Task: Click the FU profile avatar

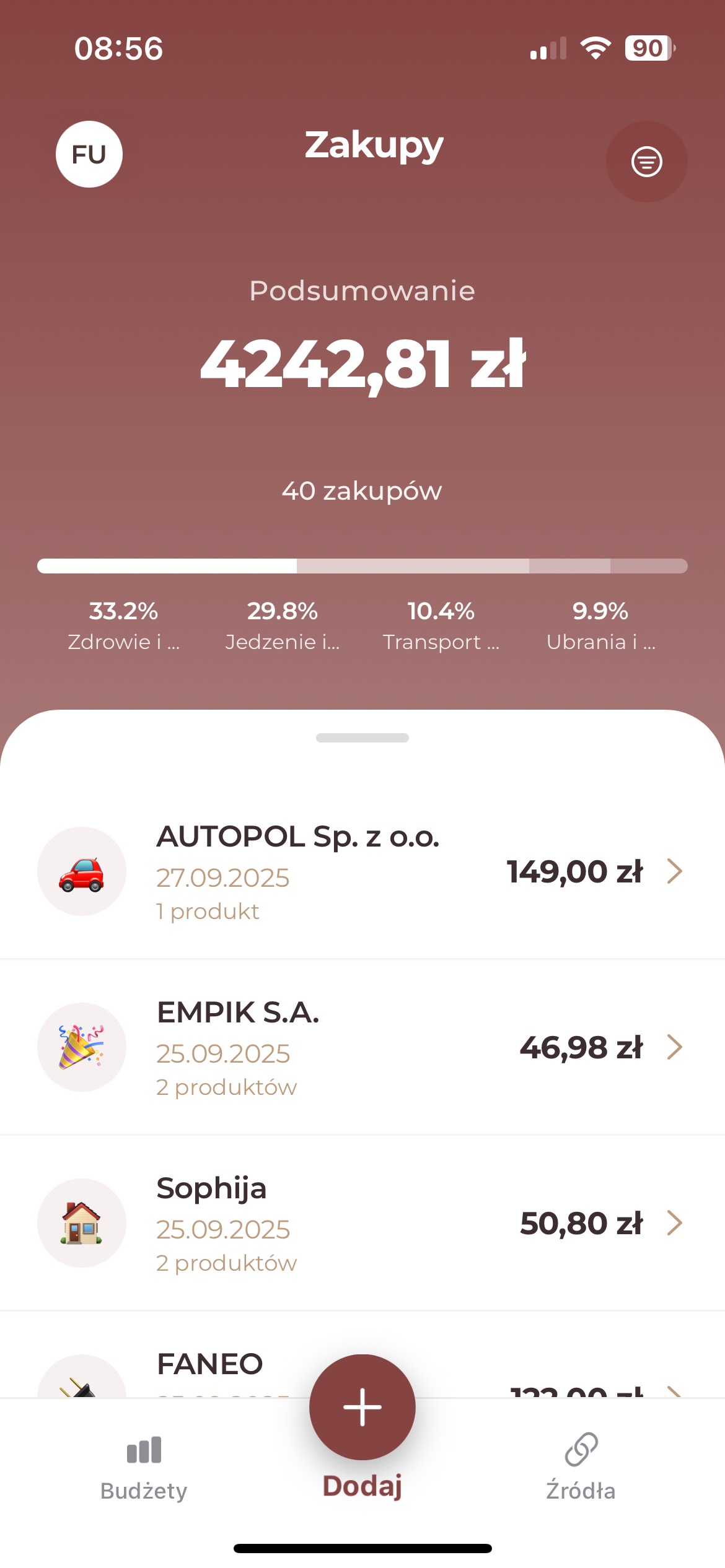Action: coord(88,154)
